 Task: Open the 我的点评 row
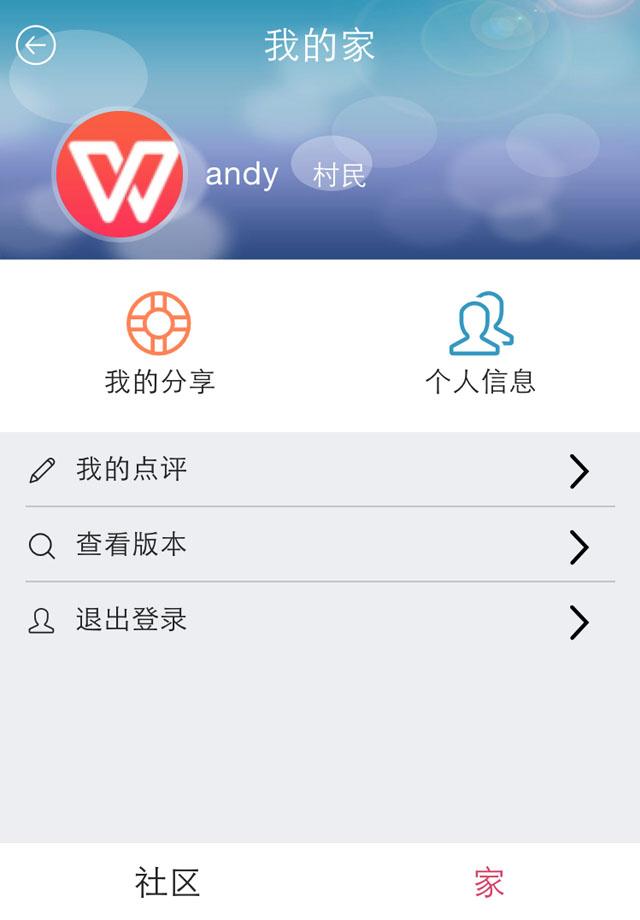[320, 470]
